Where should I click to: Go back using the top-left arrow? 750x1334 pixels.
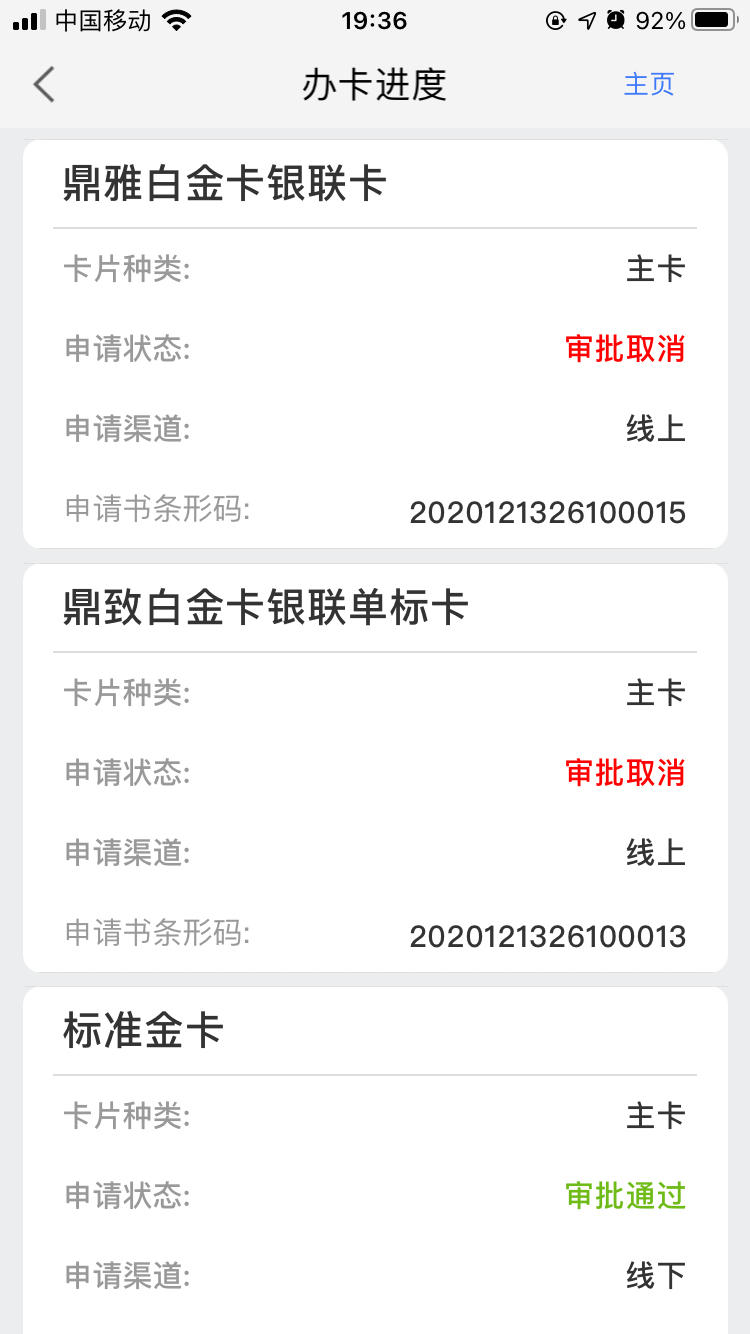pos(44,84)
